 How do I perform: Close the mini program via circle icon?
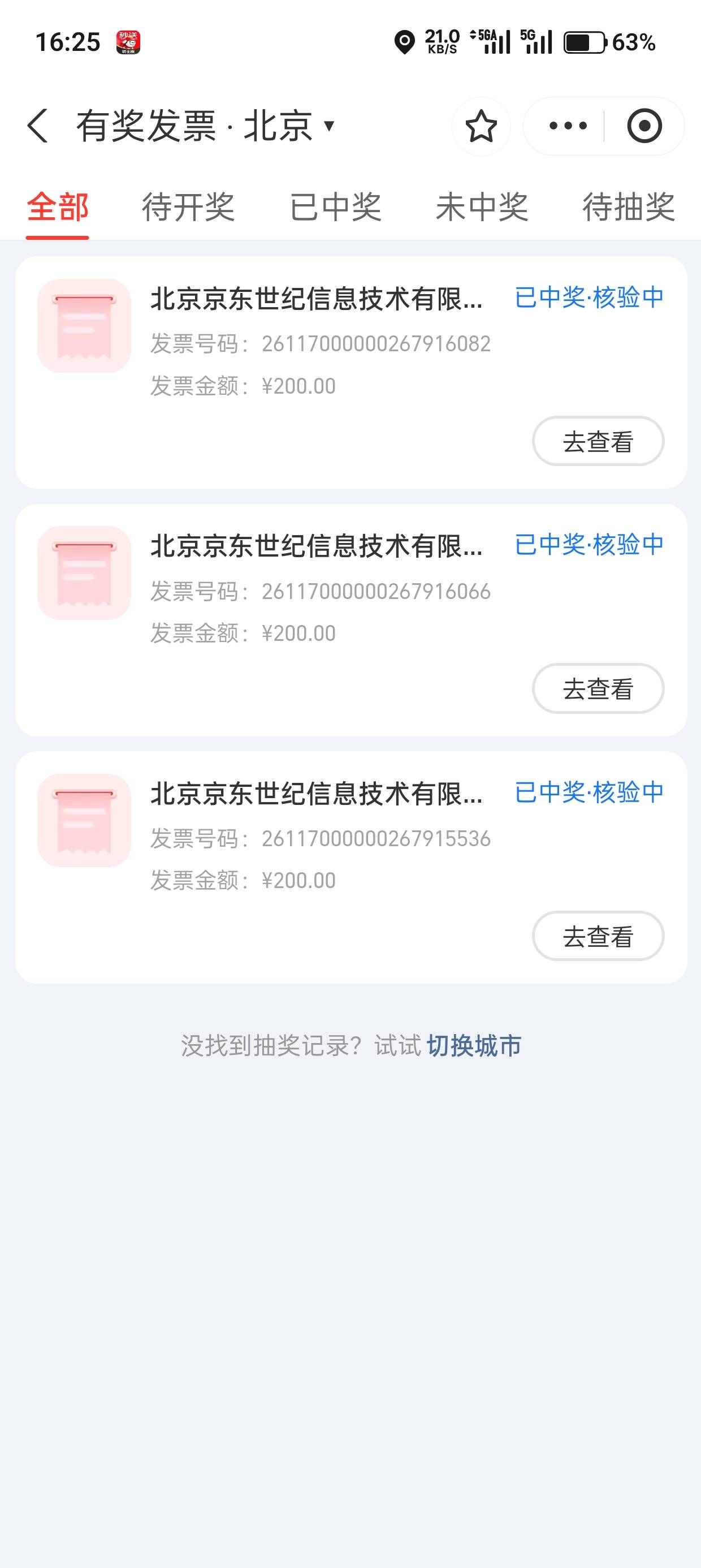644,126
